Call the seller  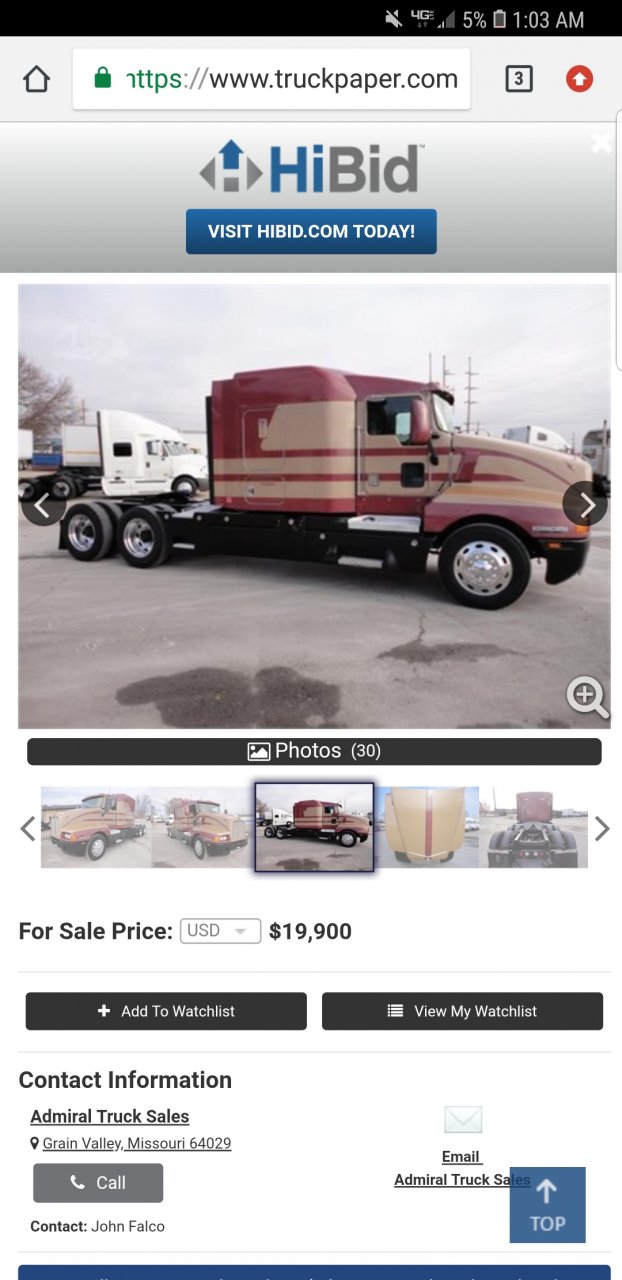click(x=98, y=1183)
